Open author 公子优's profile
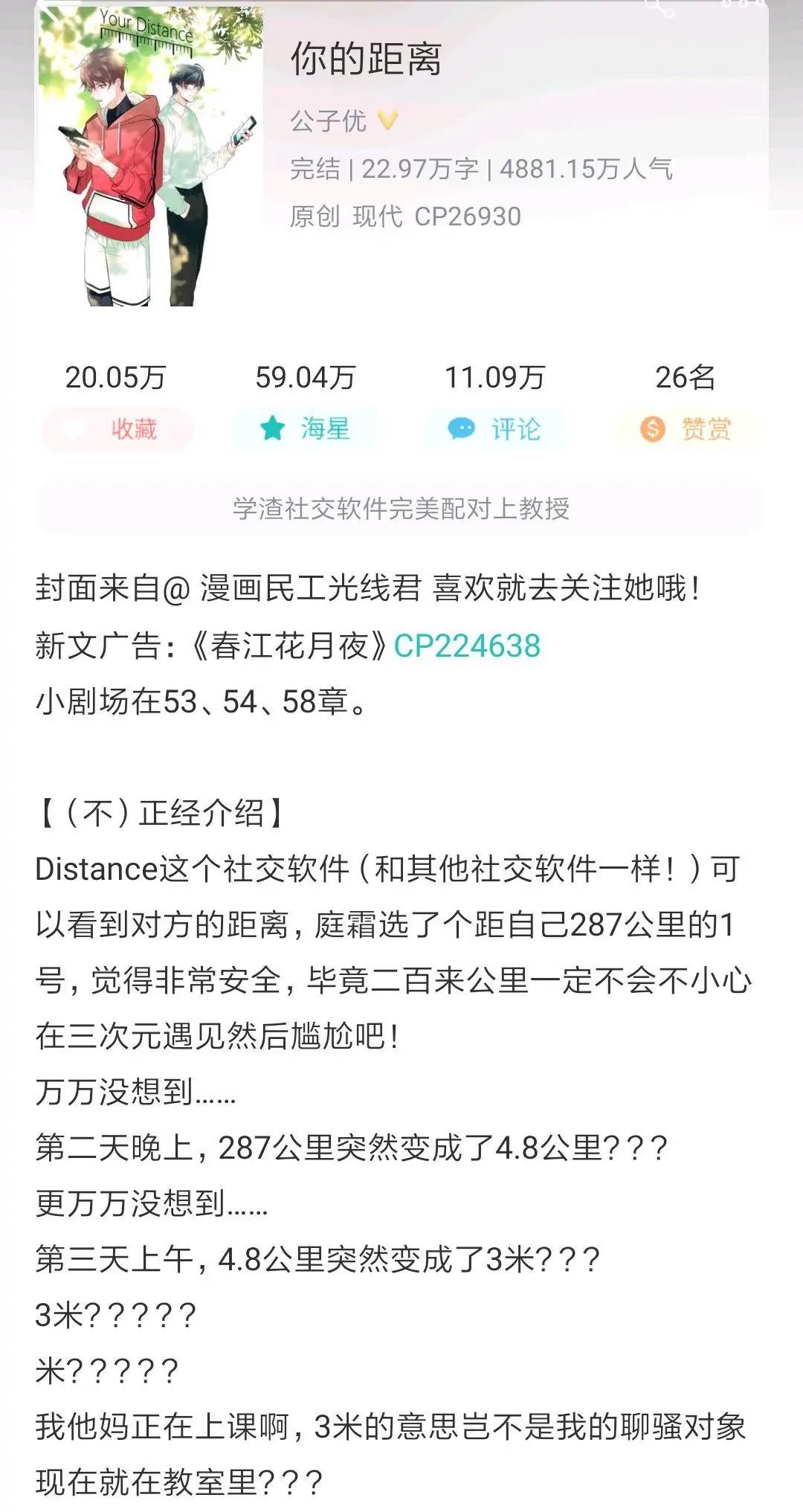Screen dimensions: 803x1512 [328, 120]
